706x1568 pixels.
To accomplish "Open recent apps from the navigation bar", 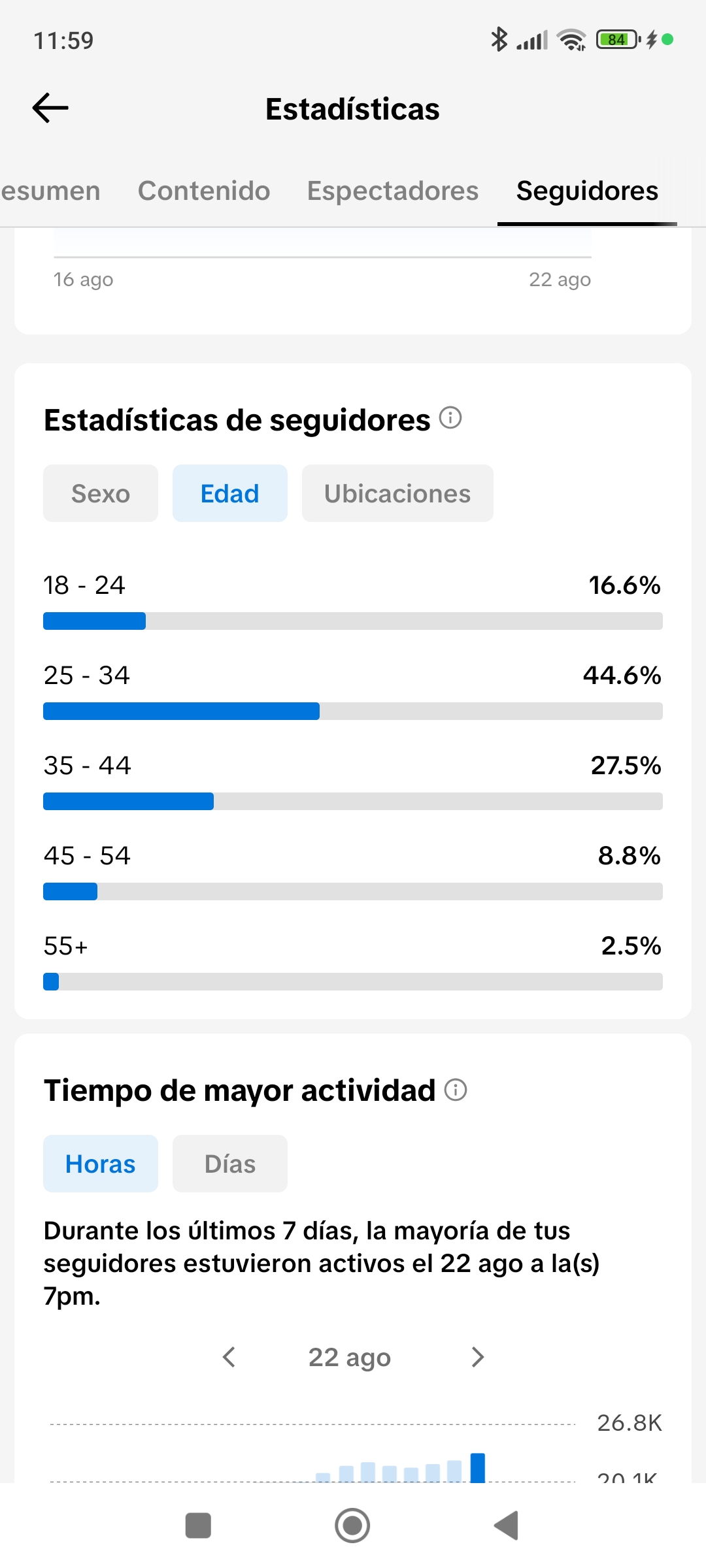I will [198, 1526].
